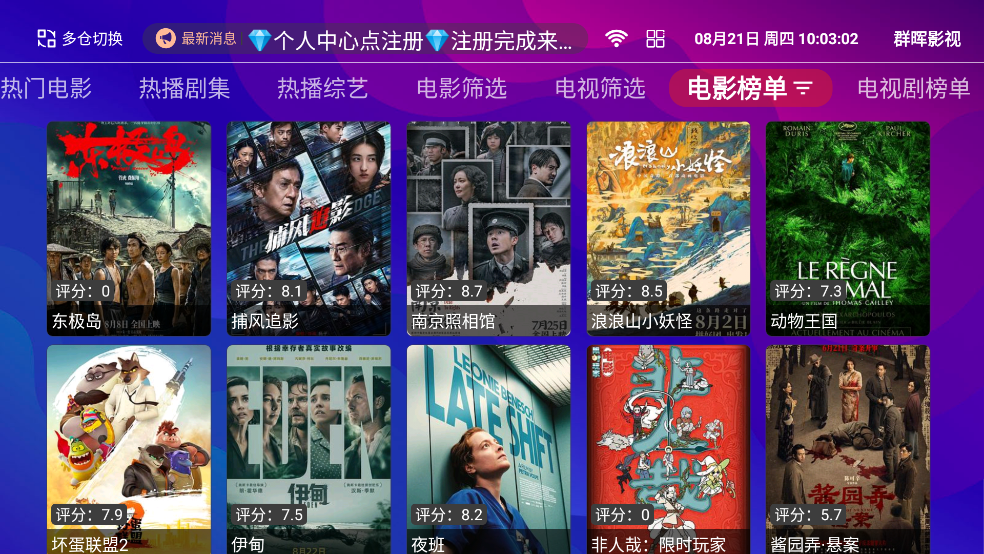Open the movie 东极岛

tap(129, 228)
